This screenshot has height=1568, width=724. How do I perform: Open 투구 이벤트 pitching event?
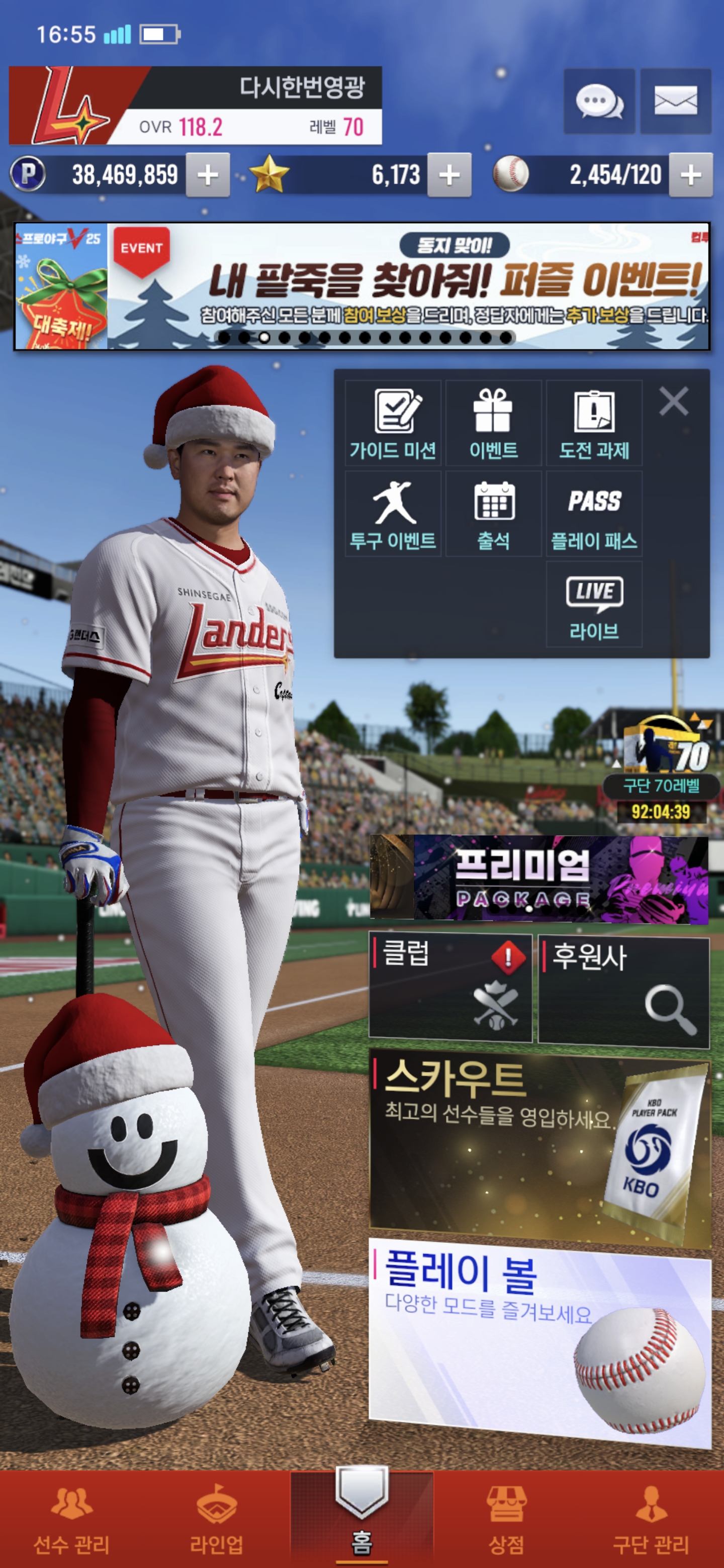393,514
